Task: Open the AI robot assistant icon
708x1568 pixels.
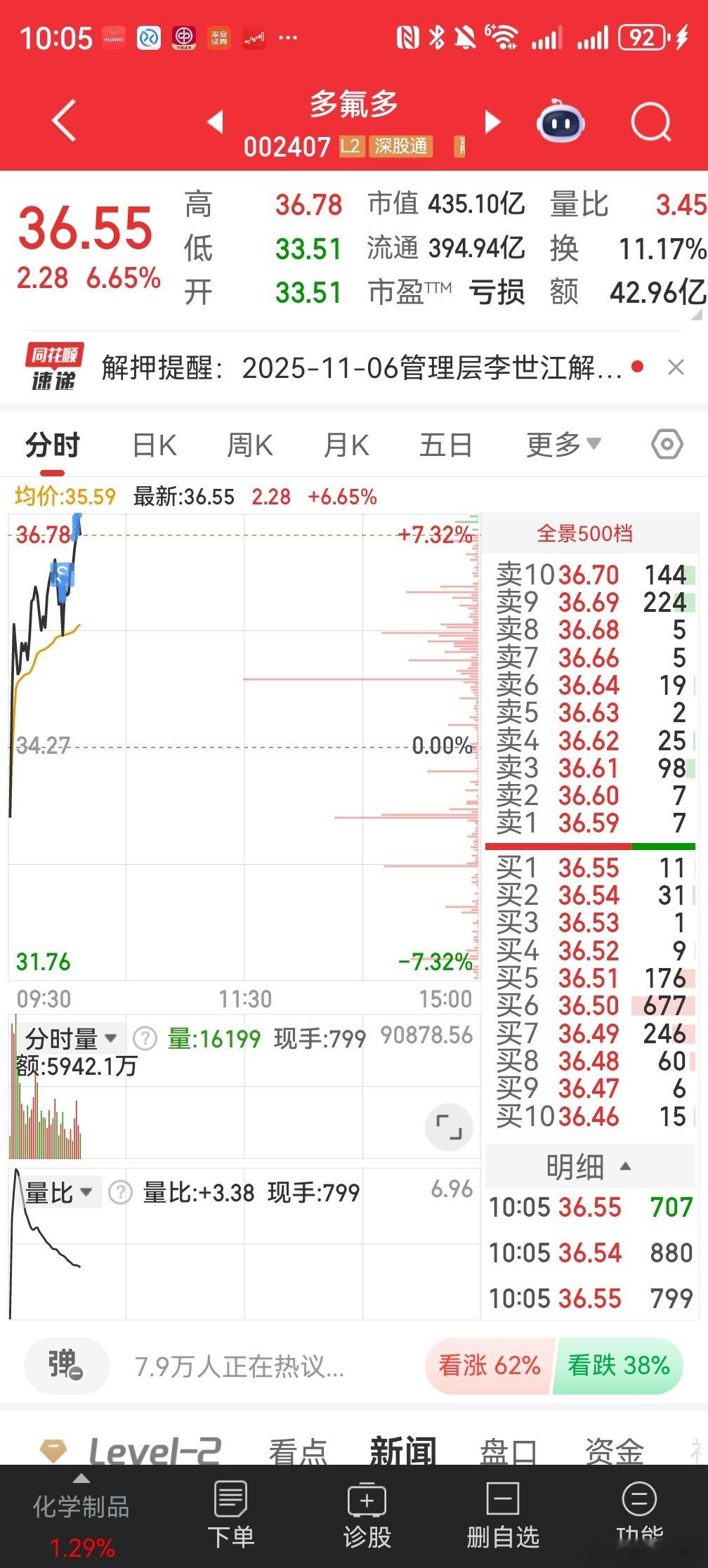Action: pyautogui.click(x=562, y=121)
